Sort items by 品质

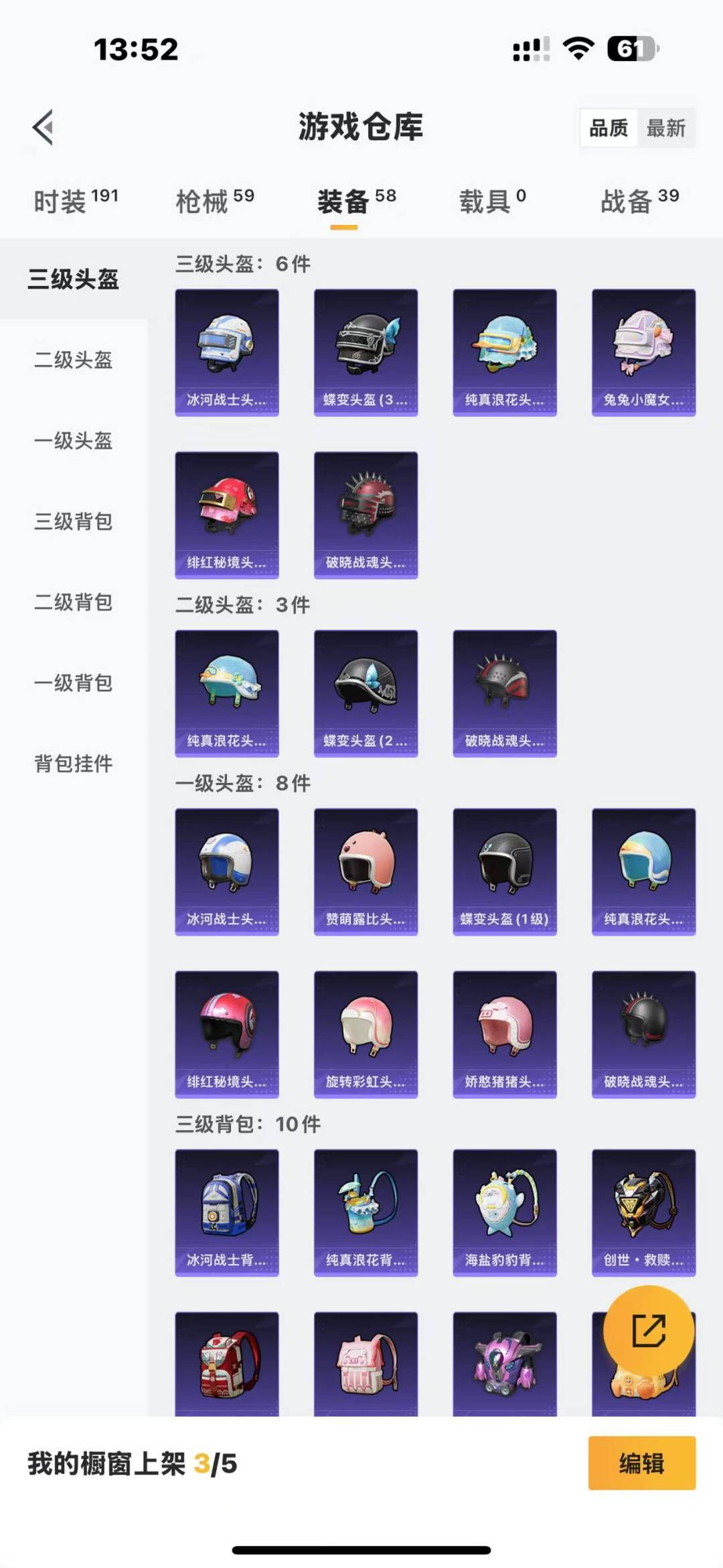tap(609, 128)
